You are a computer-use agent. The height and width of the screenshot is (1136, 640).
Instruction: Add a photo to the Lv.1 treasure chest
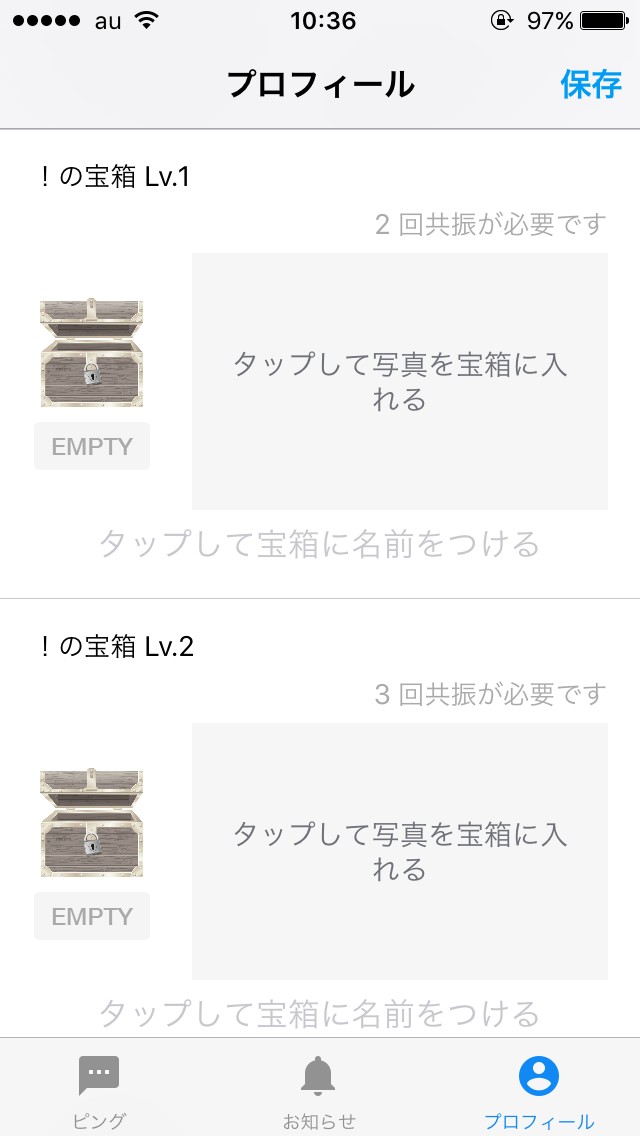pyautogui.click(x=400, y=381)
